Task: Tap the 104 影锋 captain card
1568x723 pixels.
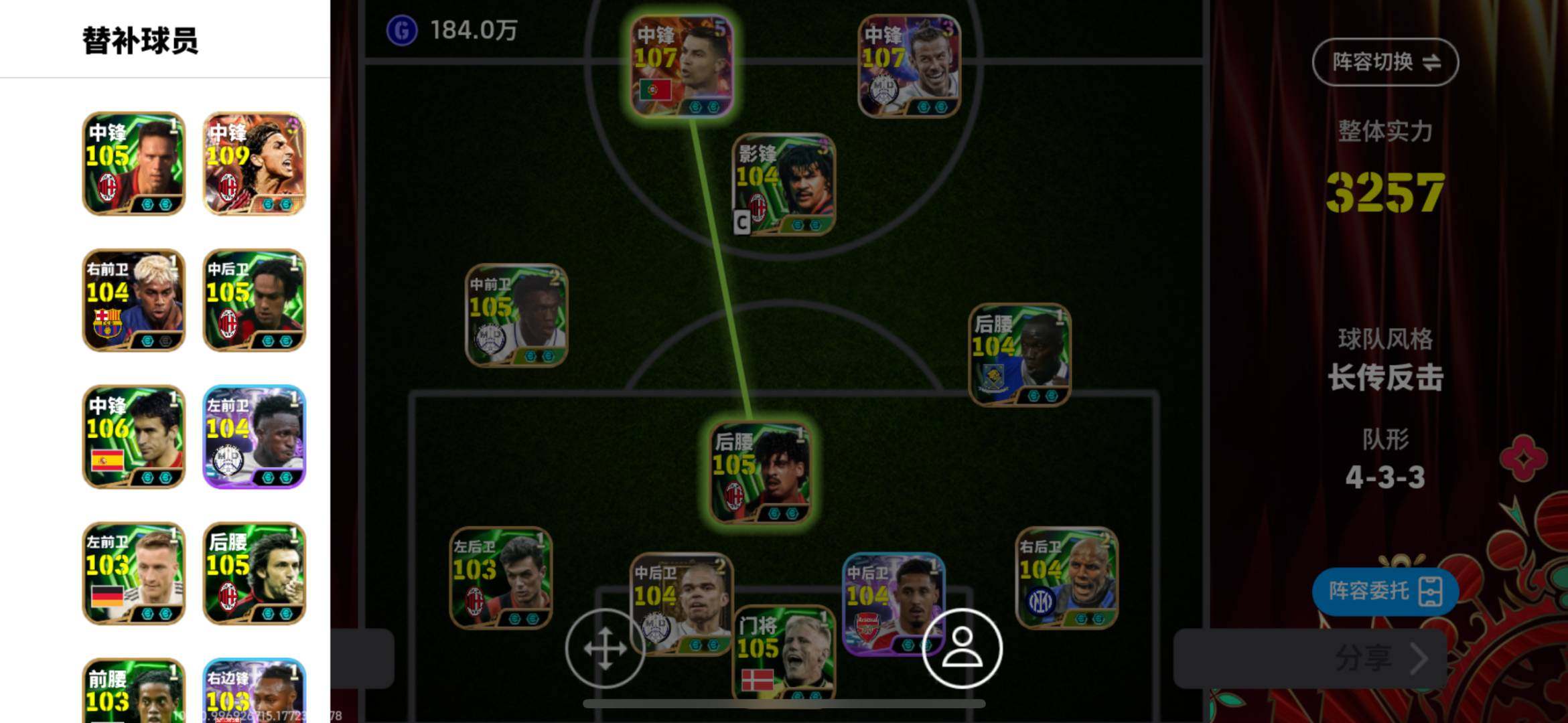Action: [x=784, y=184]
